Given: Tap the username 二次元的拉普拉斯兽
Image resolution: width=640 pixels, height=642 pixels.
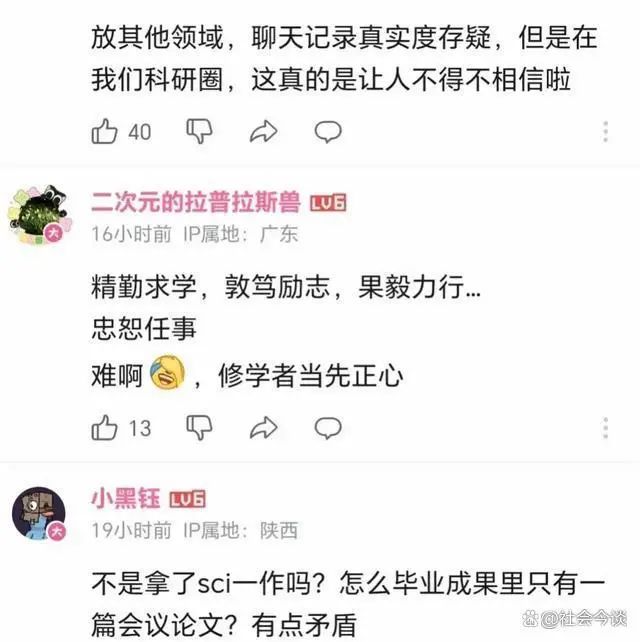Looking at the screenshot, I should [x=194, y=203].
